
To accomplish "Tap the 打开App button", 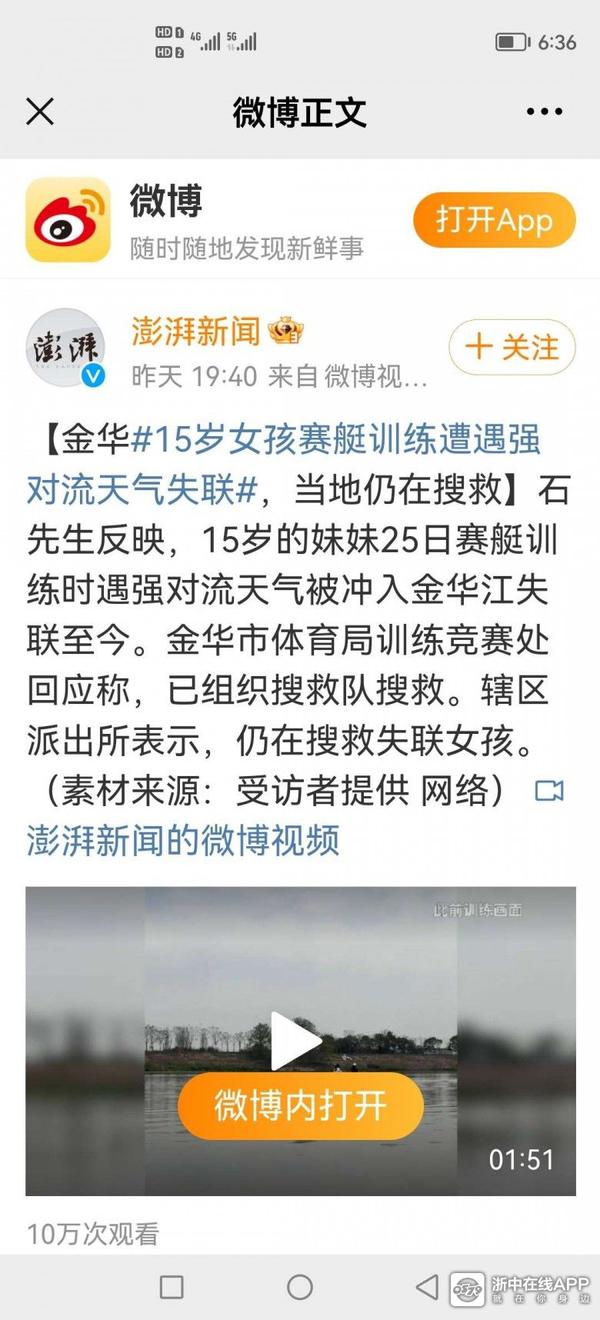I will (x=494, y=220).
